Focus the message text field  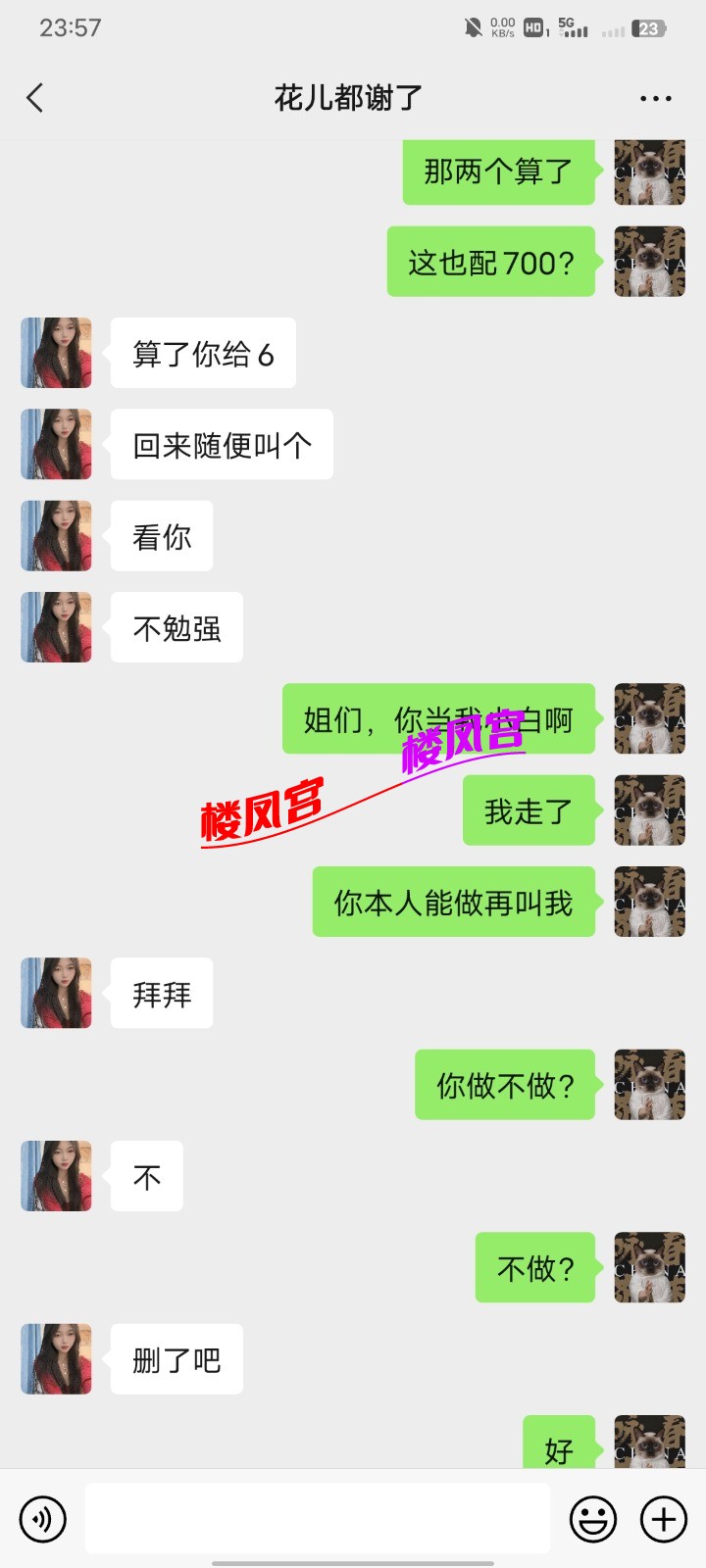(317, 1519)
